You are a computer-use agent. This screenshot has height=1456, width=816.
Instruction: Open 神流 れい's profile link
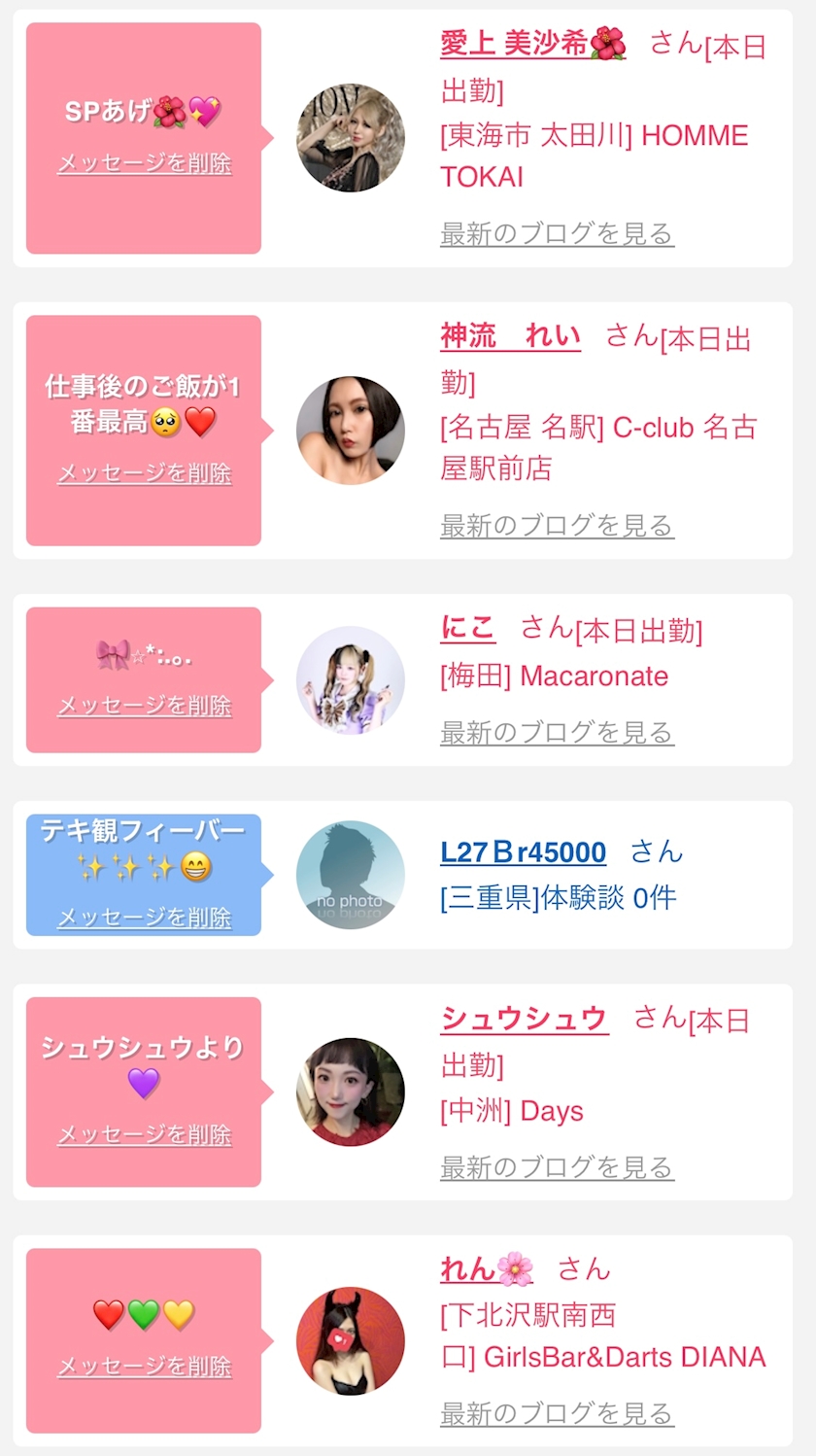coord(510,336)
